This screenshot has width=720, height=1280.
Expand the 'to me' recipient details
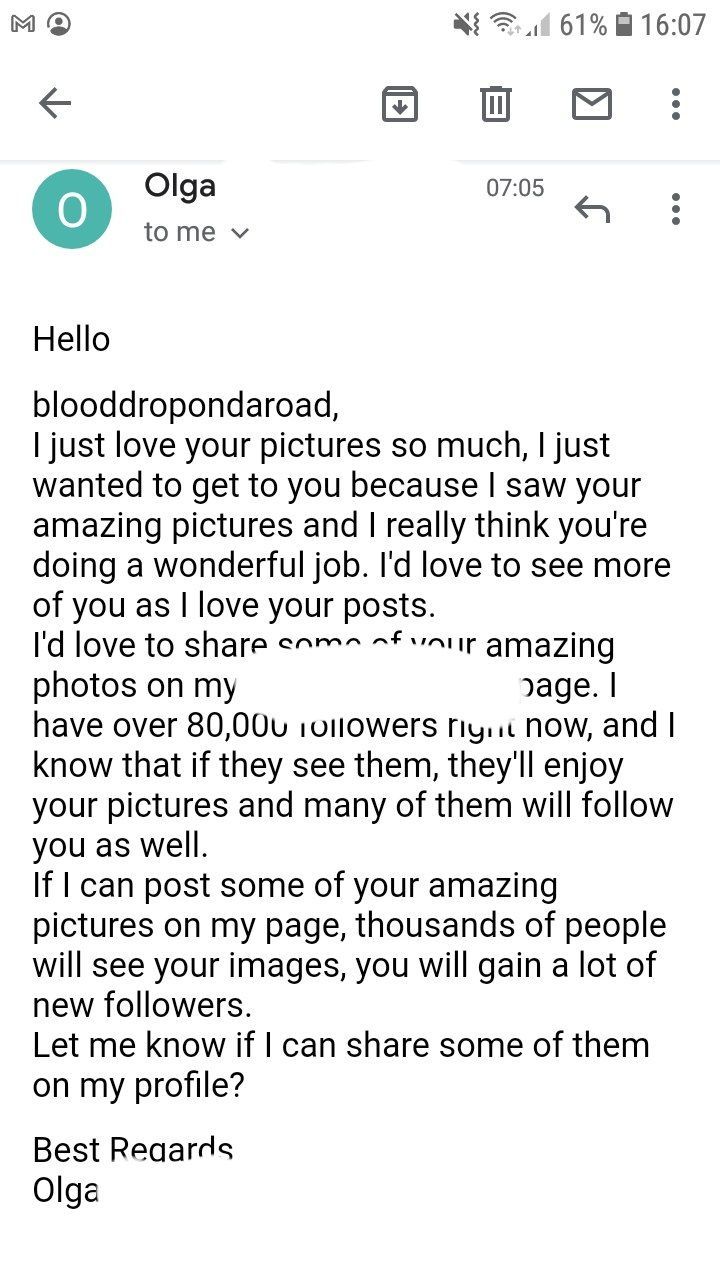click(196, 232)
